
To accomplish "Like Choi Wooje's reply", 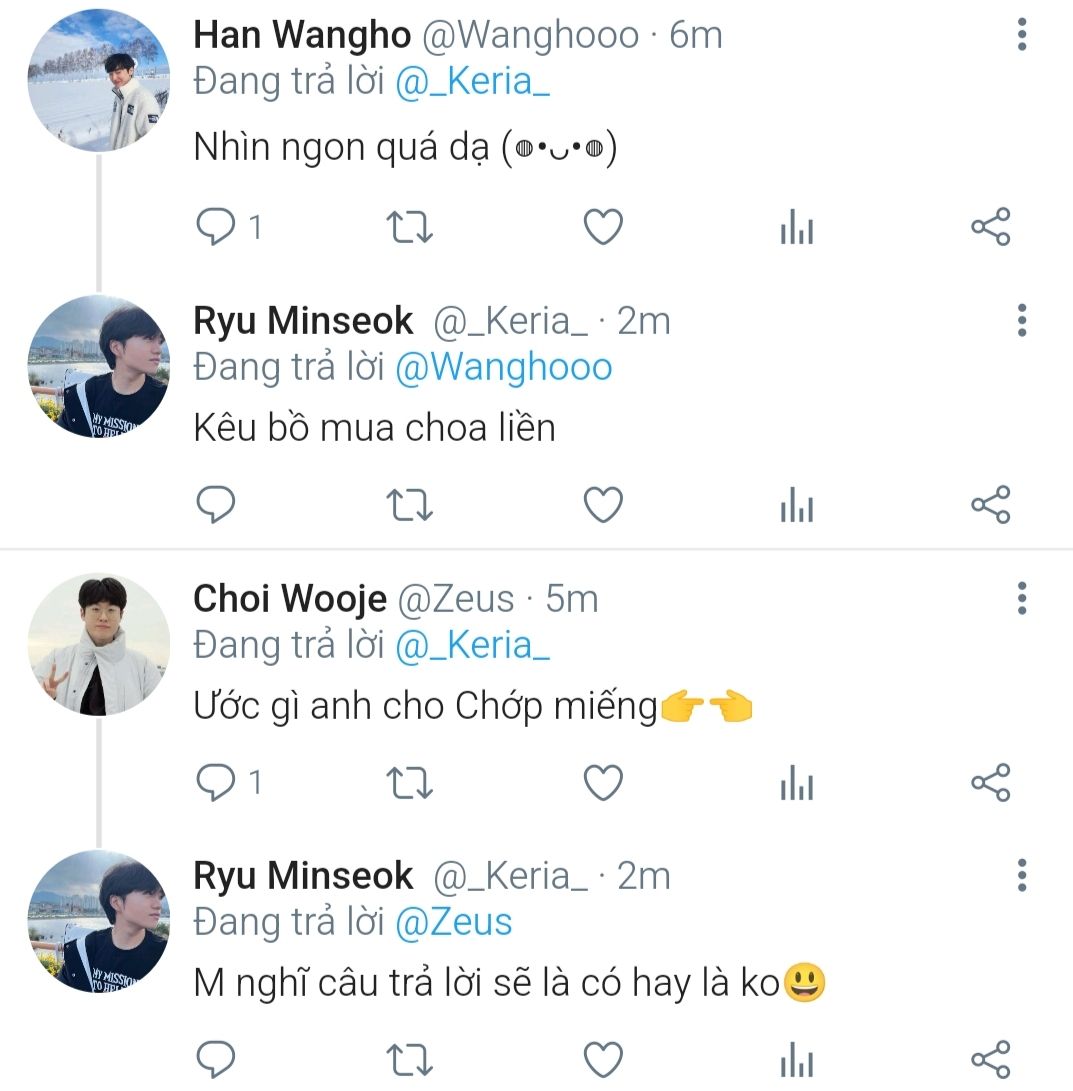I will [603, 783].
